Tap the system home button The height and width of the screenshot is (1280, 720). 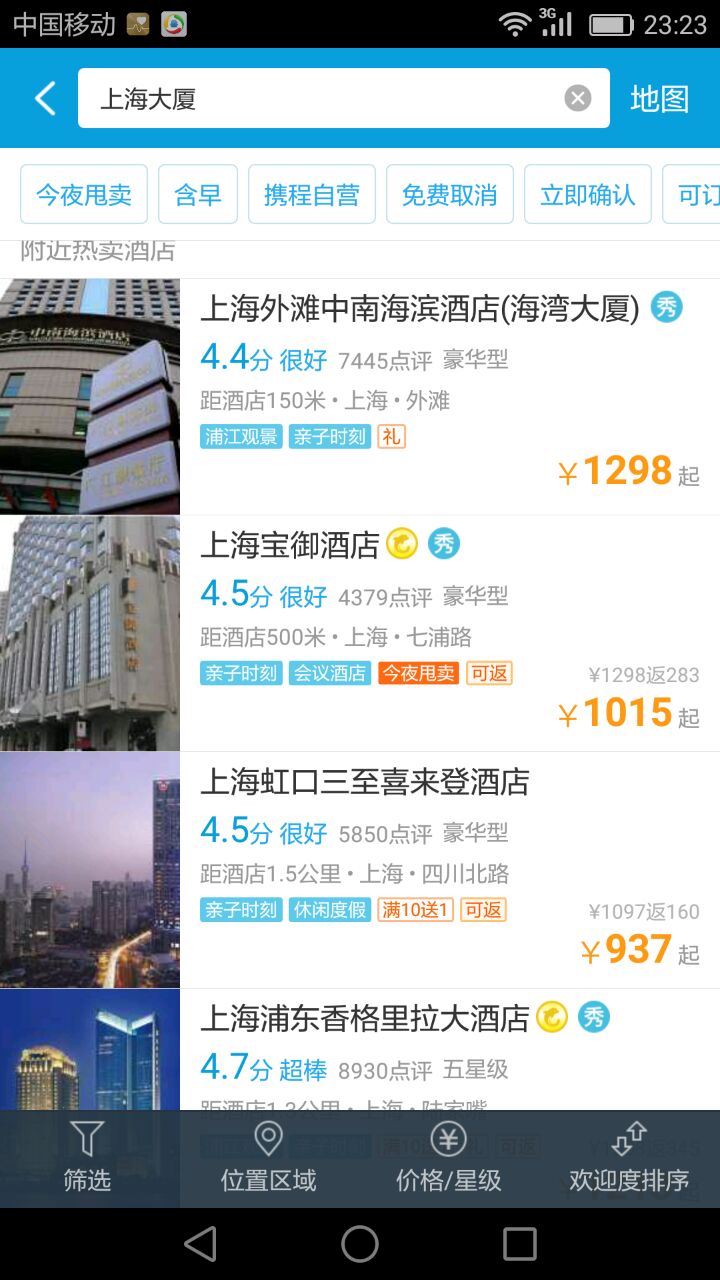(x=360, y=1244)
